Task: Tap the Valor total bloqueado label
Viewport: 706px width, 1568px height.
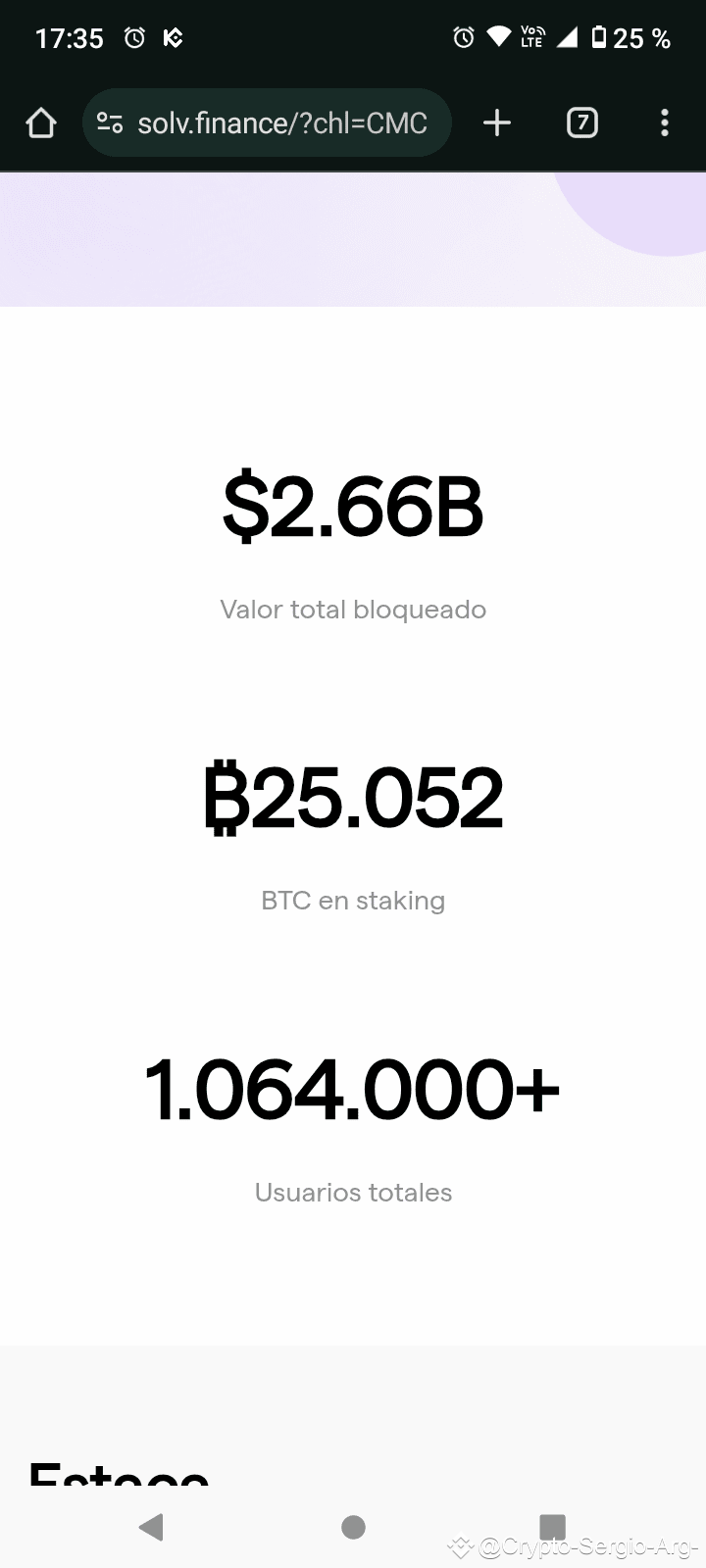Action: [x=353, y=609]
